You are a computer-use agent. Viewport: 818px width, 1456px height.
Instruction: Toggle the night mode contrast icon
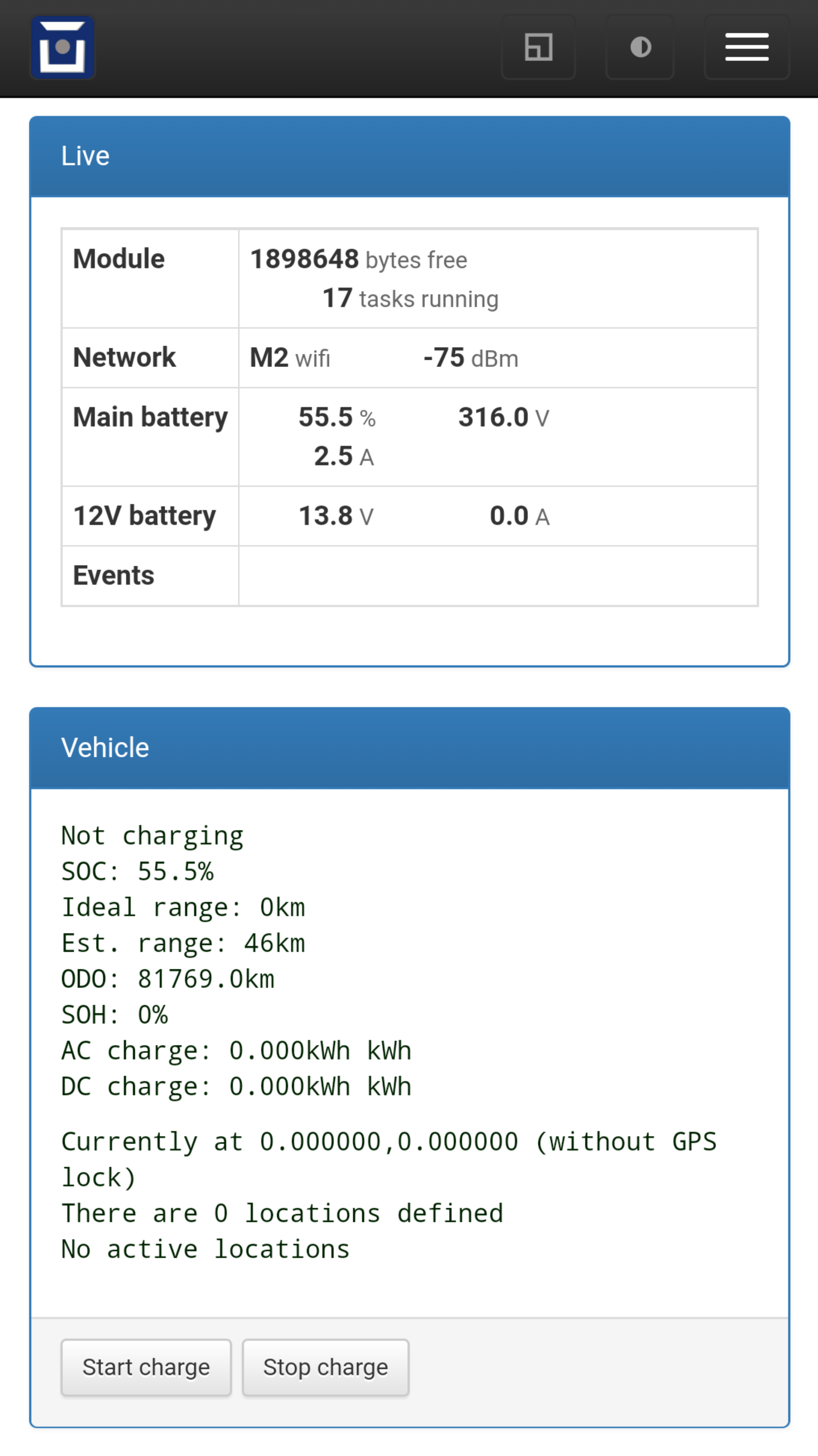[x=640, y=47]
